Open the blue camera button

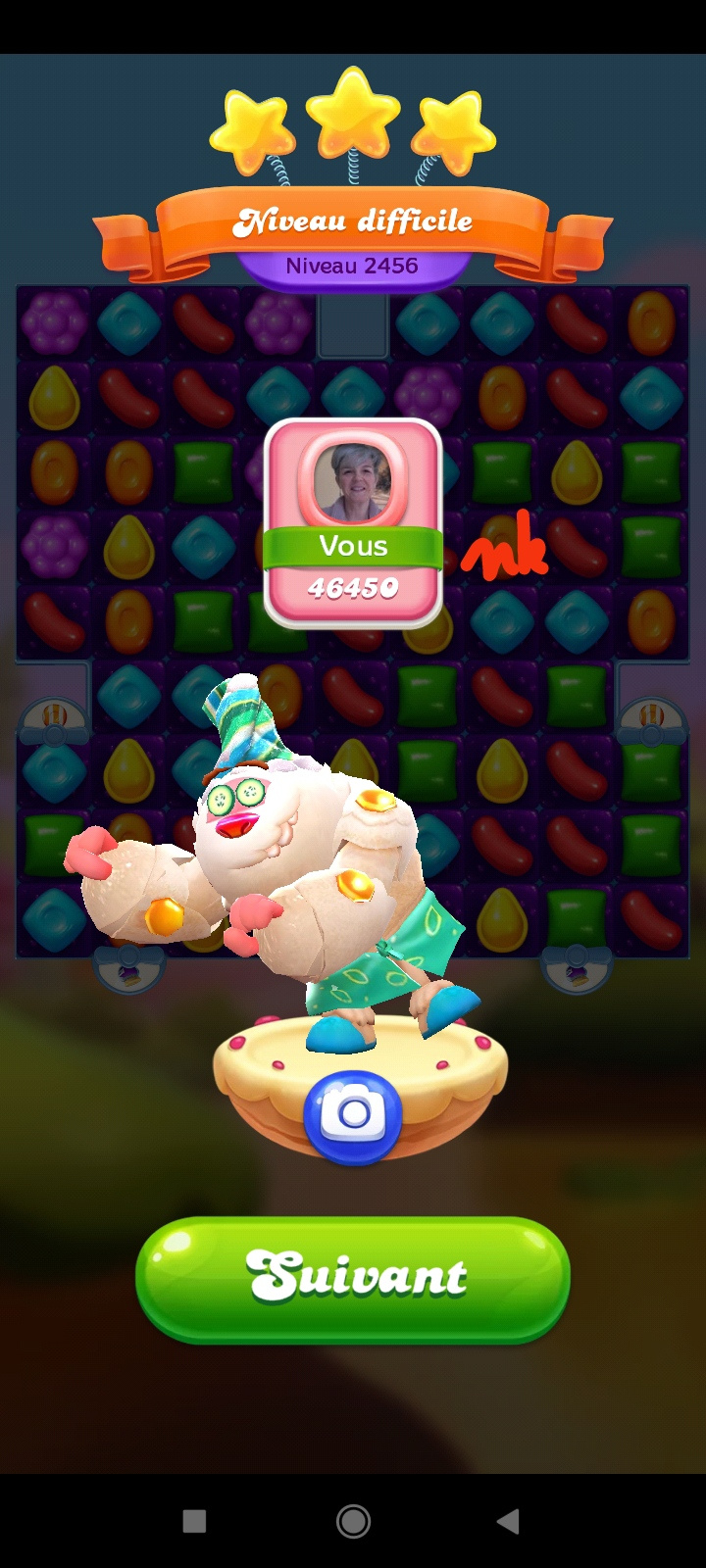tap(353, 1115)
